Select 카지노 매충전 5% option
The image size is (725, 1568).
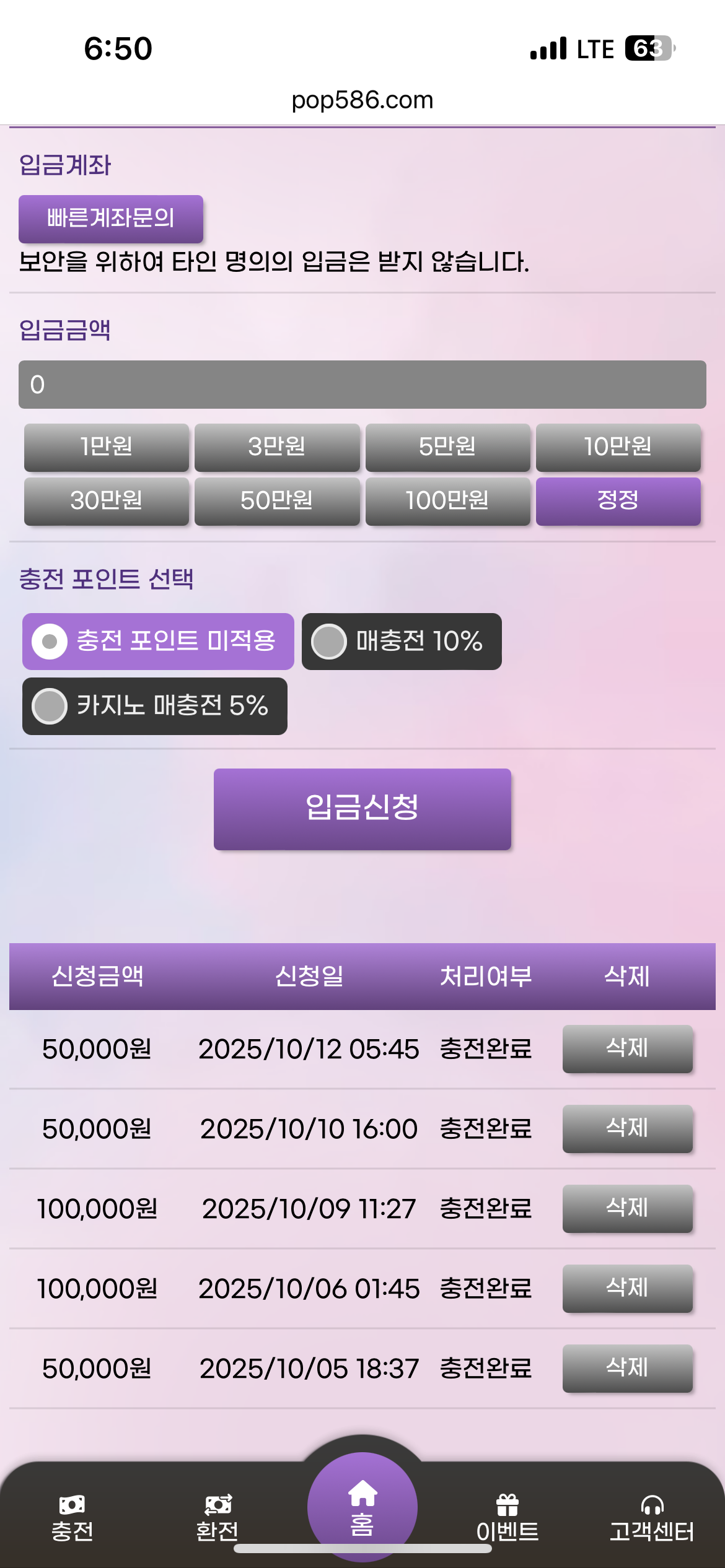(154, 706)
